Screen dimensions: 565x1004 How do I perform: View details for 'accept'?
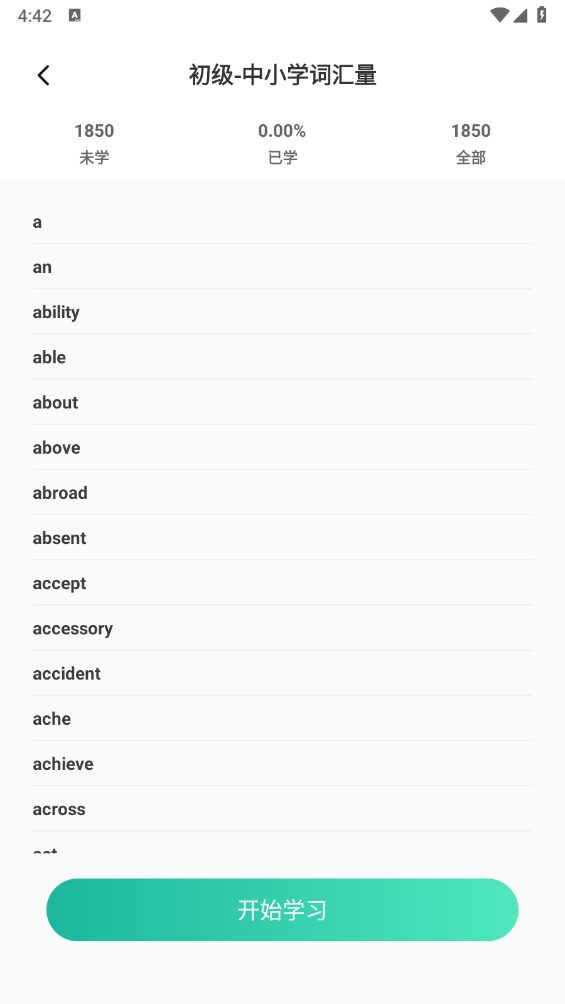tap(282, 583)
